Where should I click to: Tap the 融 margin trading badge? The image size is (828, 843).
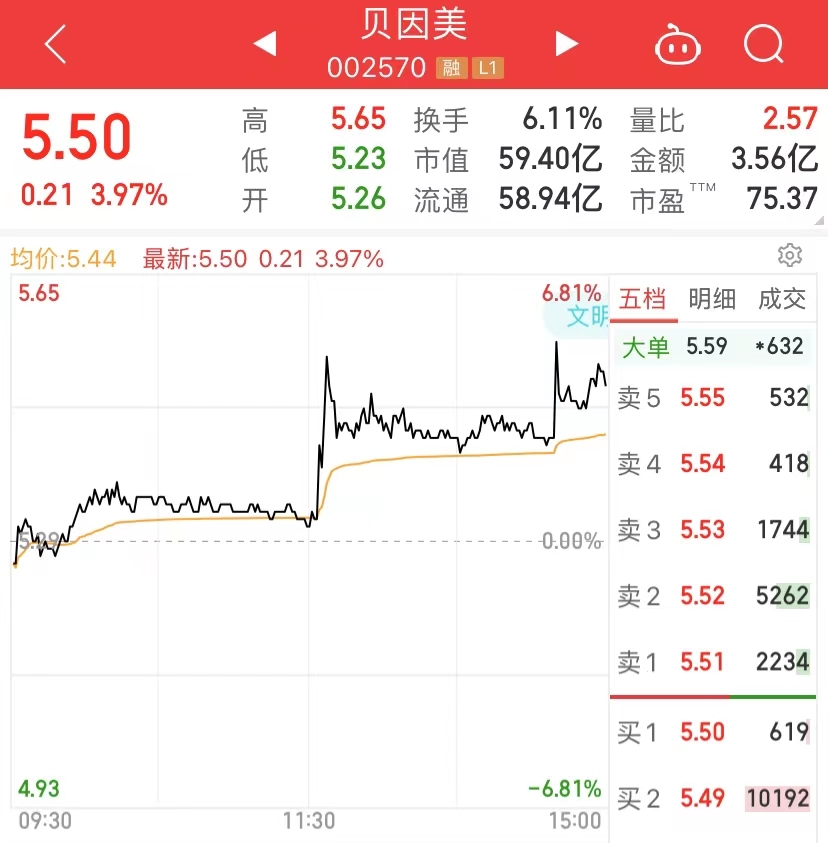[x=452, y=69]
